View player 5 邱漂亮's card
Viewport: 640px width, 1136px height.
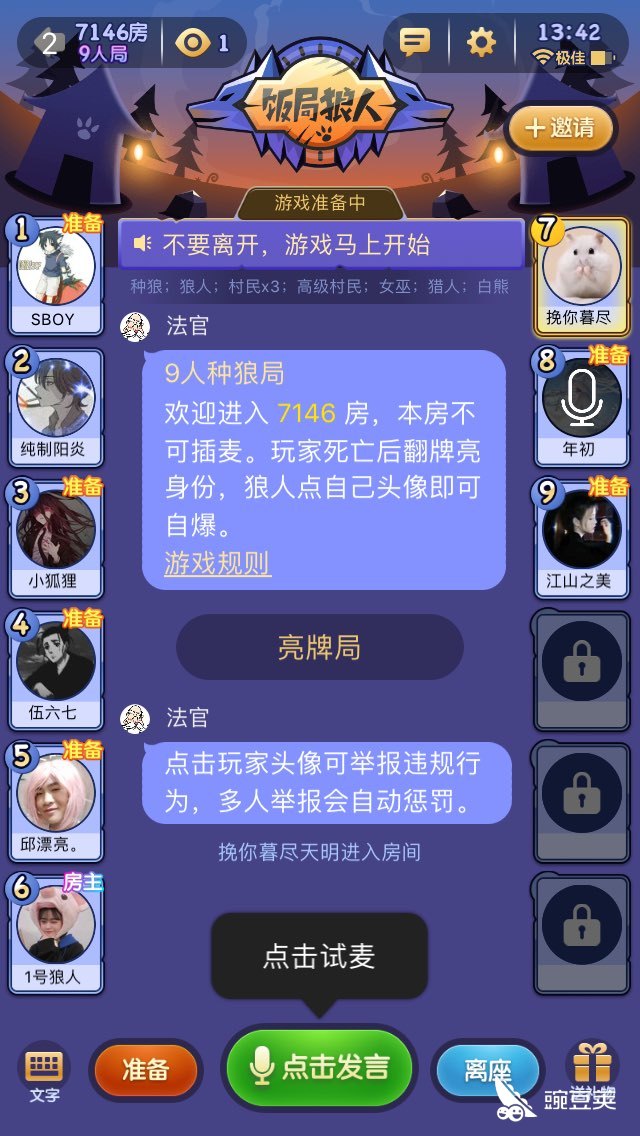[x=56, y=802]
